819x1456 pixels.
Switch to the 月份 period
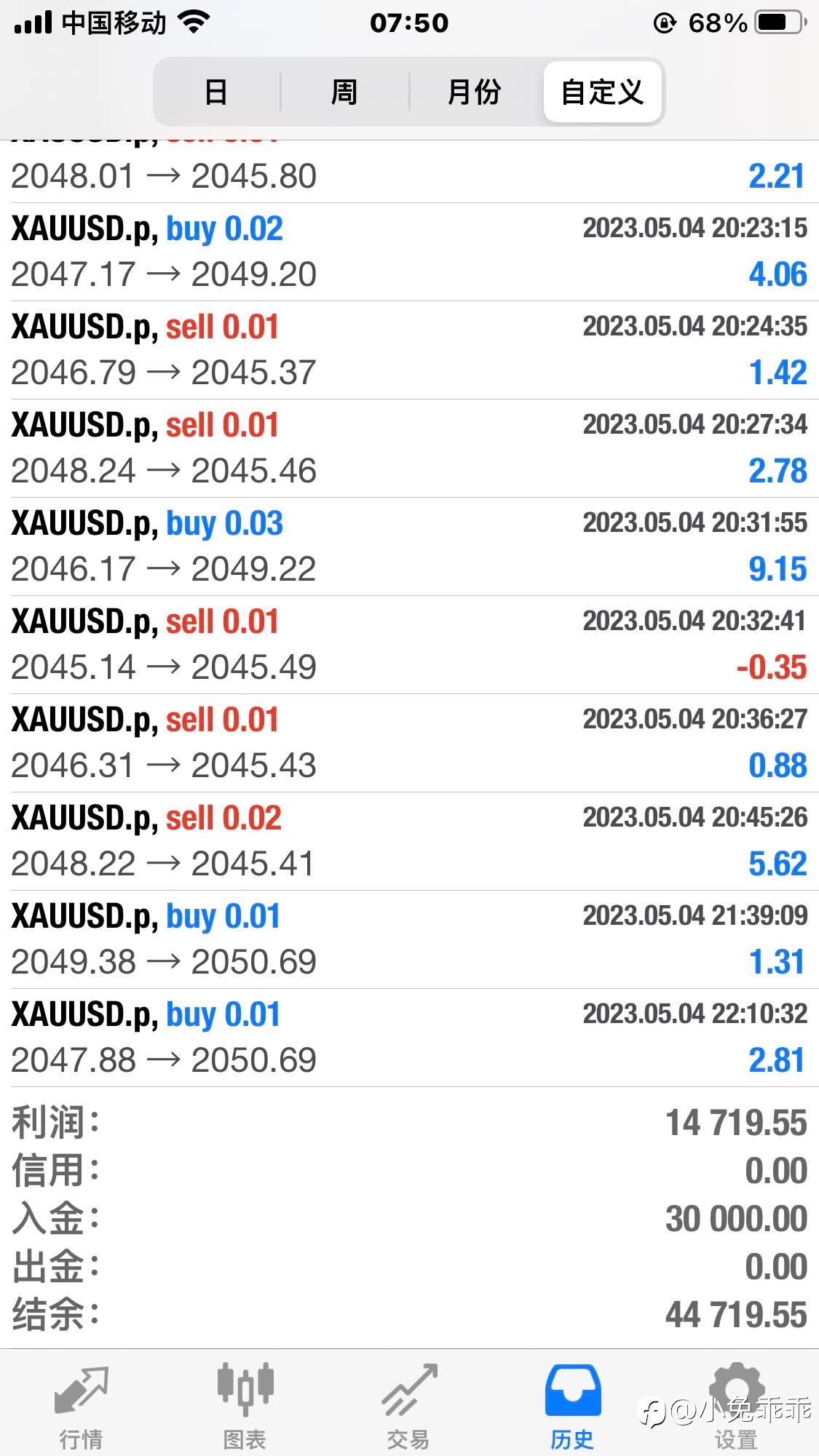475,92
